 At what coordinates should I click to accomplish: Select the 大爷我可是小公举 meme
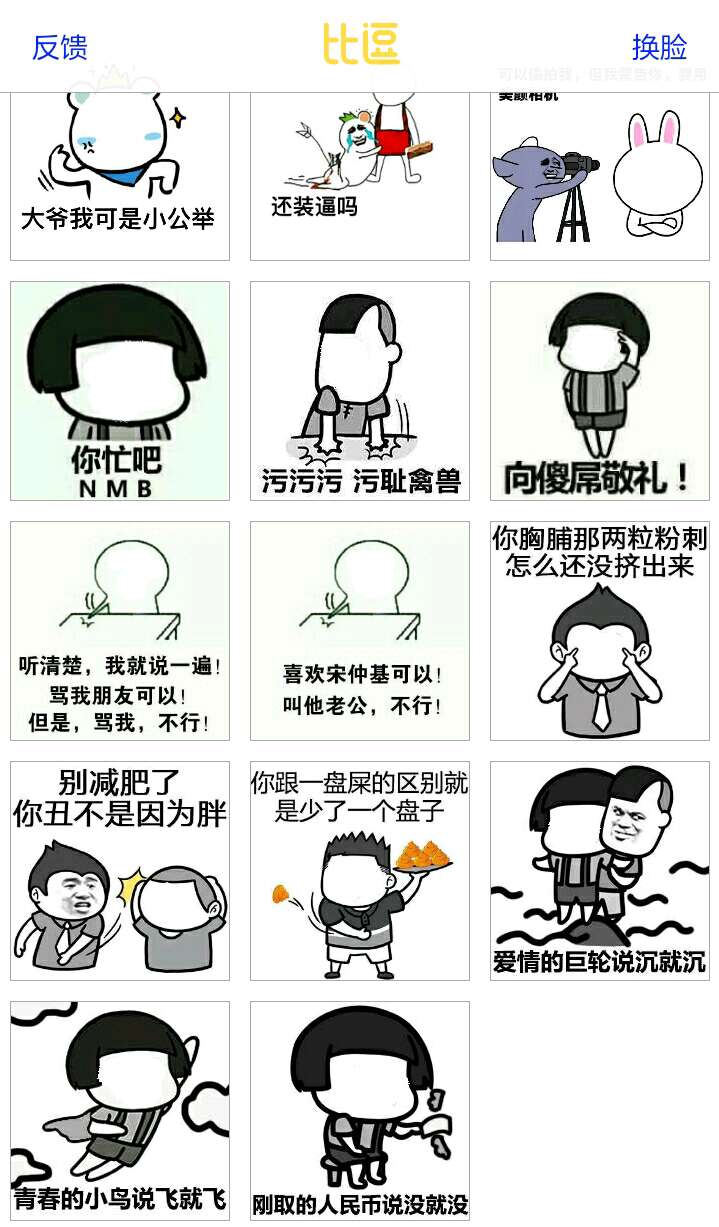click(120, 176)
